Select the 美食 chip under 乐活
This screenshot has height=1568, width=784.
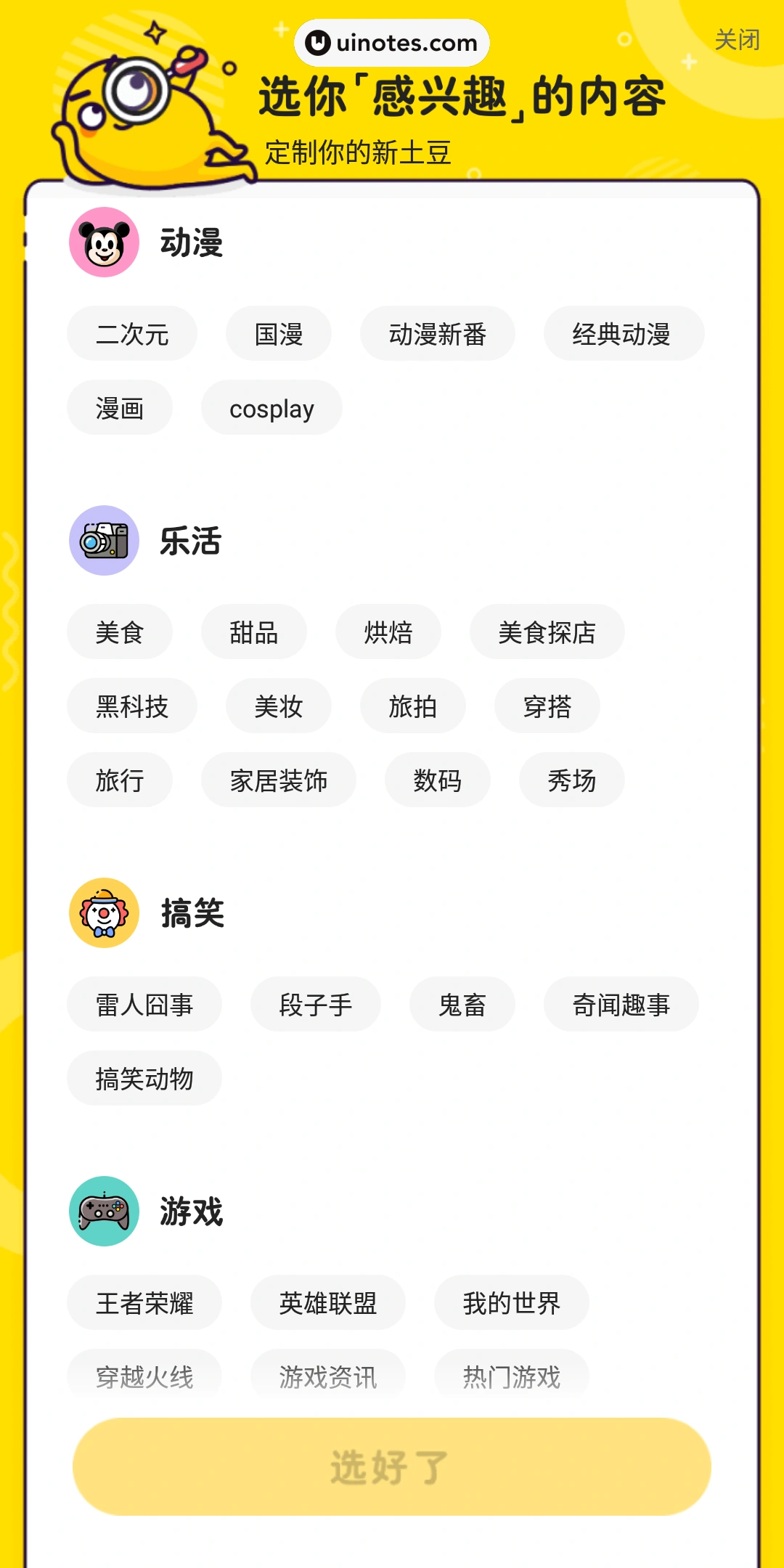(120, 632)
